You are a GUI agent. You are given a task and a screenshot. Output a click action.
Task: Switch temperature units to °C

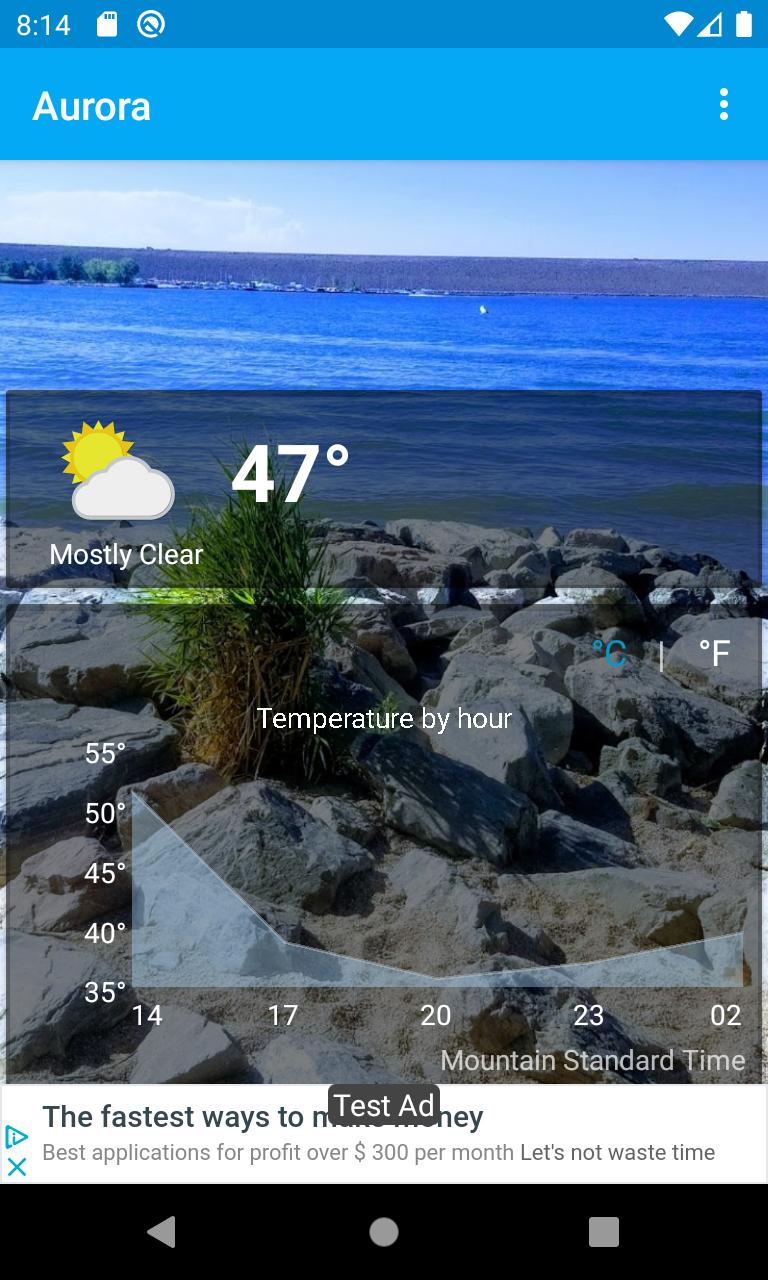tap(609, 654)
